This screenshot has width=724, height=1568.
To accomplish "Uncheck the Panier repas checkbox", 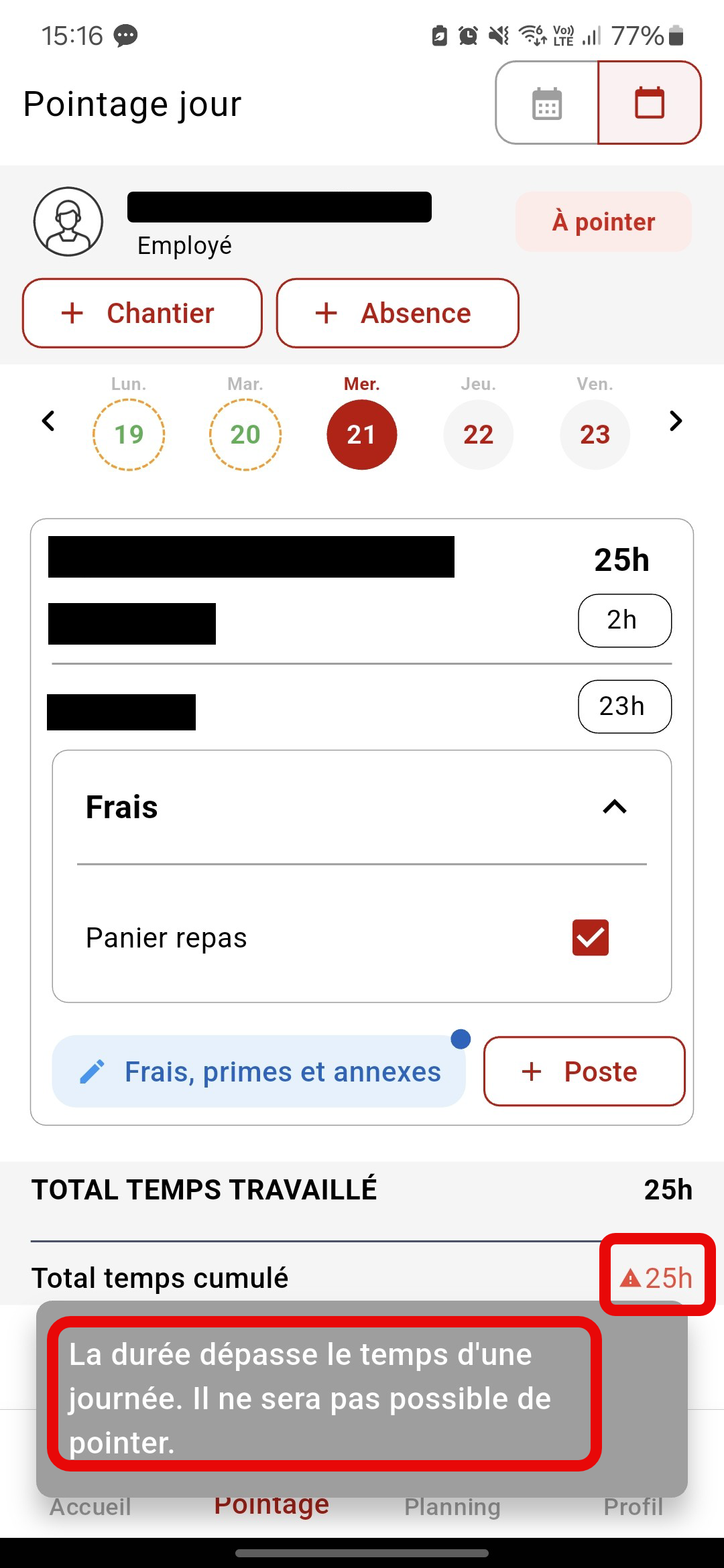I will pyautogui.click(x=591, y=937).
